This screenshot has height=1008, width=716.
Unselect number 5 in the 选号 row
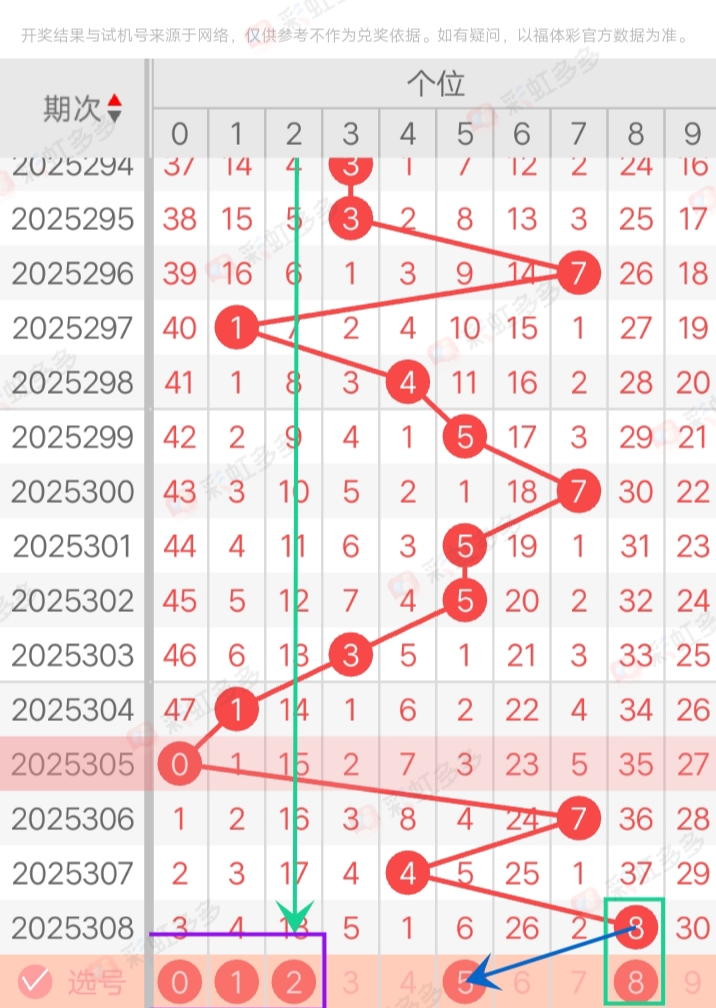(465, 982)
